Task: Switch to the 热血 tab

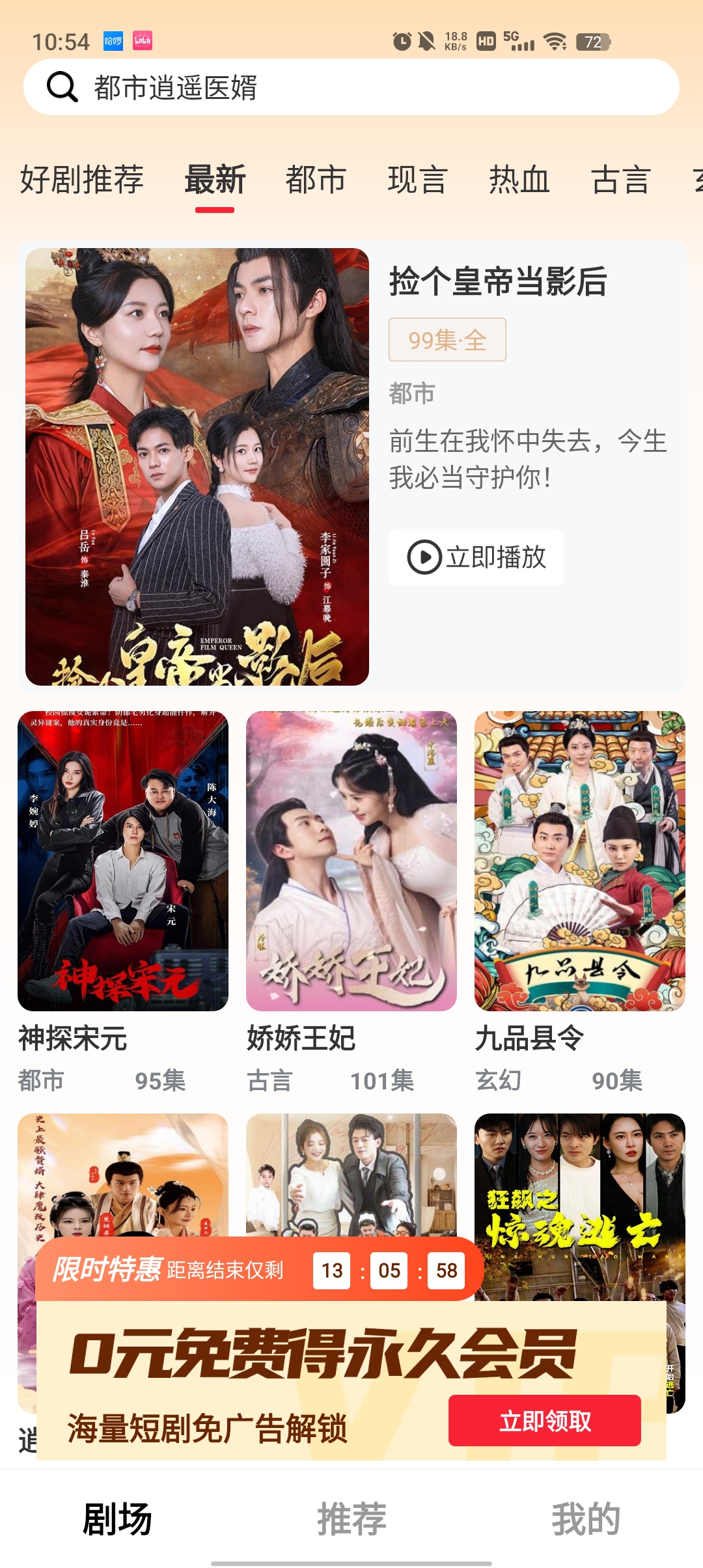Action: coord(519,180)
